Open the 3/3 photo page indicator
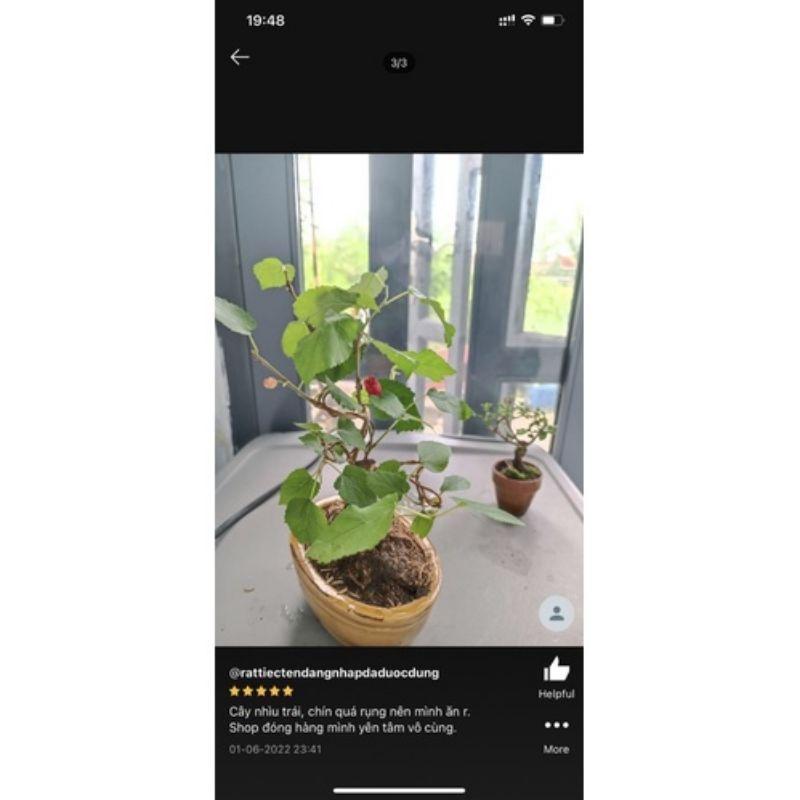 pyautogui.click(x=398, y=63)
